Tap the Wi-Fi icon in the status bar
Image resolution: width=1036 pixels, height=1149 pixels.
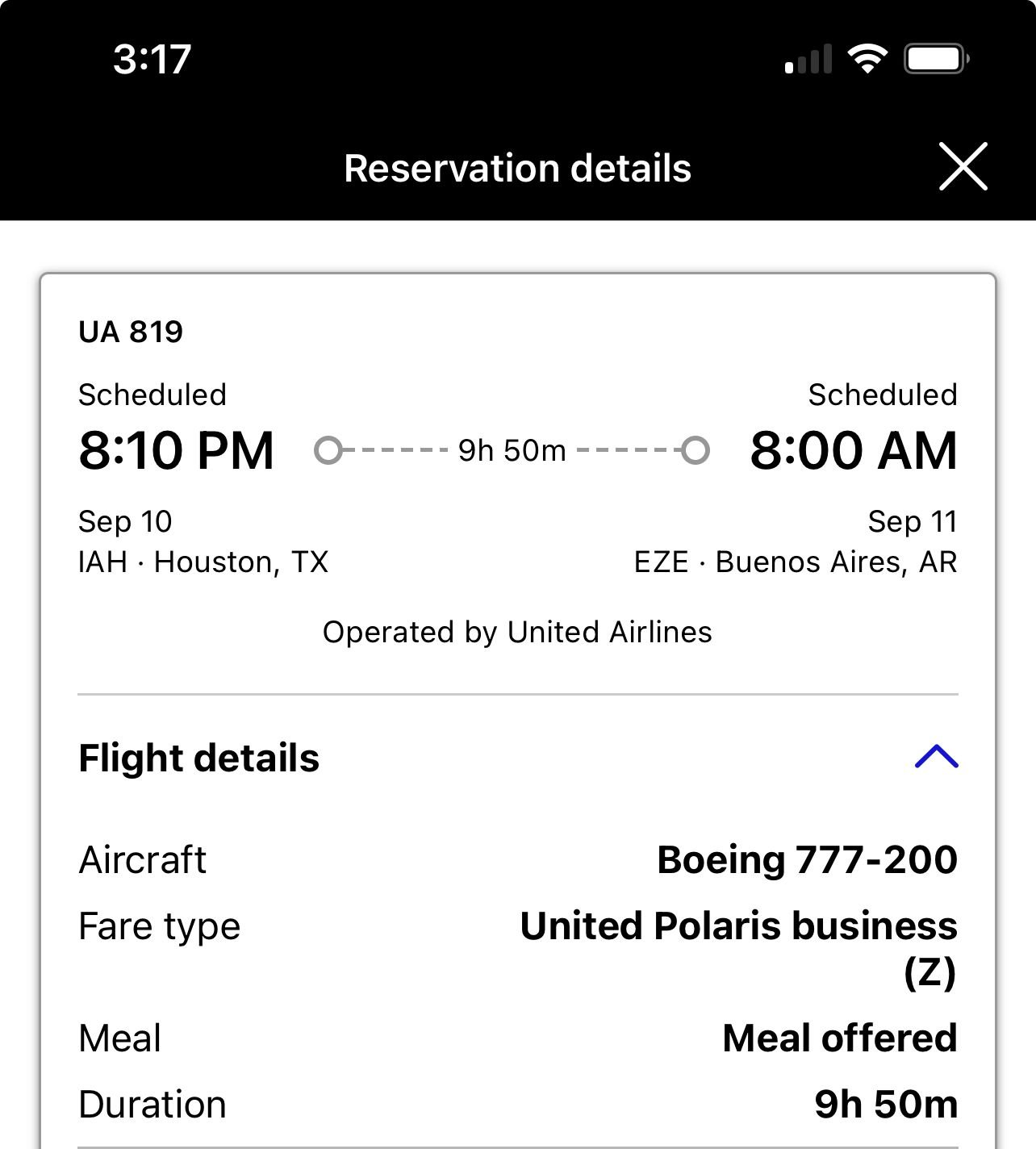864,59
